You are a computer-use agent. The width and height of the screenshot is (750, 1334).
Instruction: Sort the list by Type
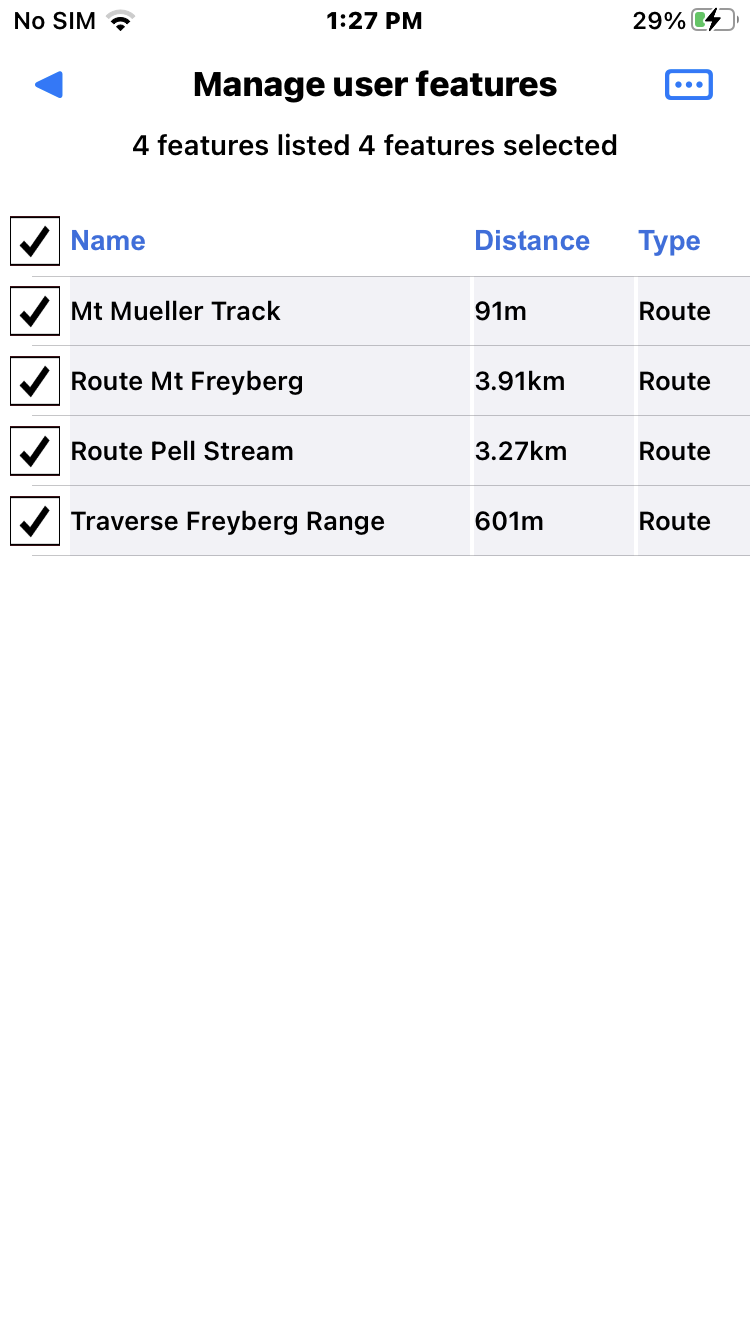[668, 241]
